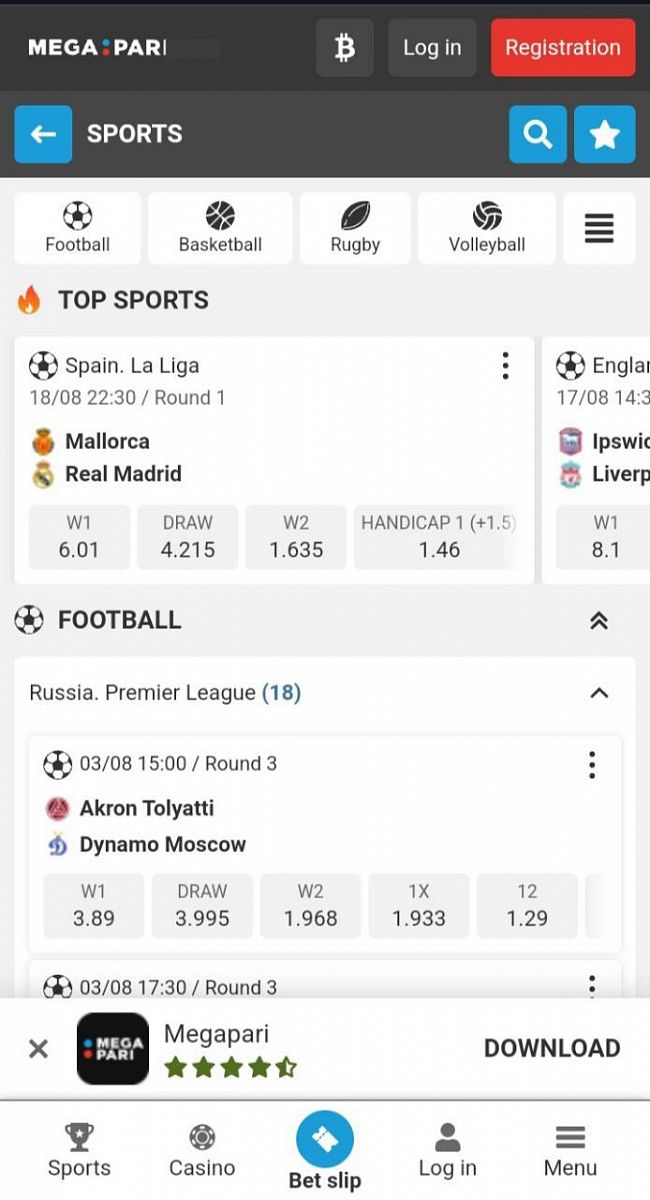Open the full sports list menu
650x1200 pixels.
599,228
